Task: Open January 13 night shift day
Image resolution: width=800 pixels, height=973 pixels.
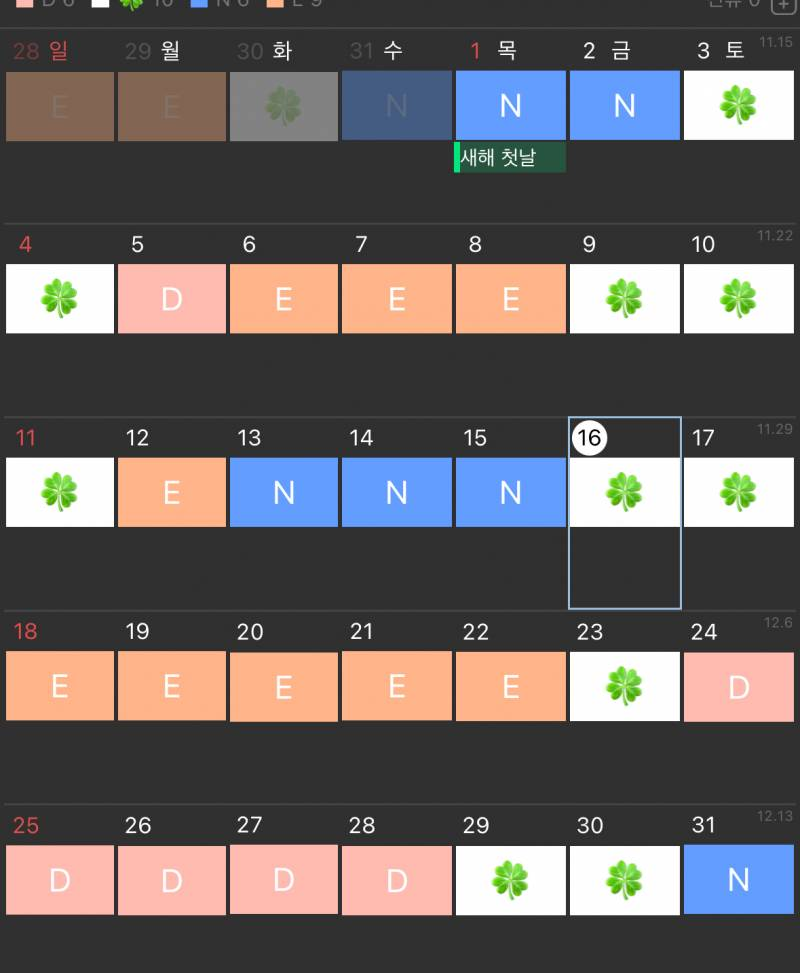Action: [283, 492]
